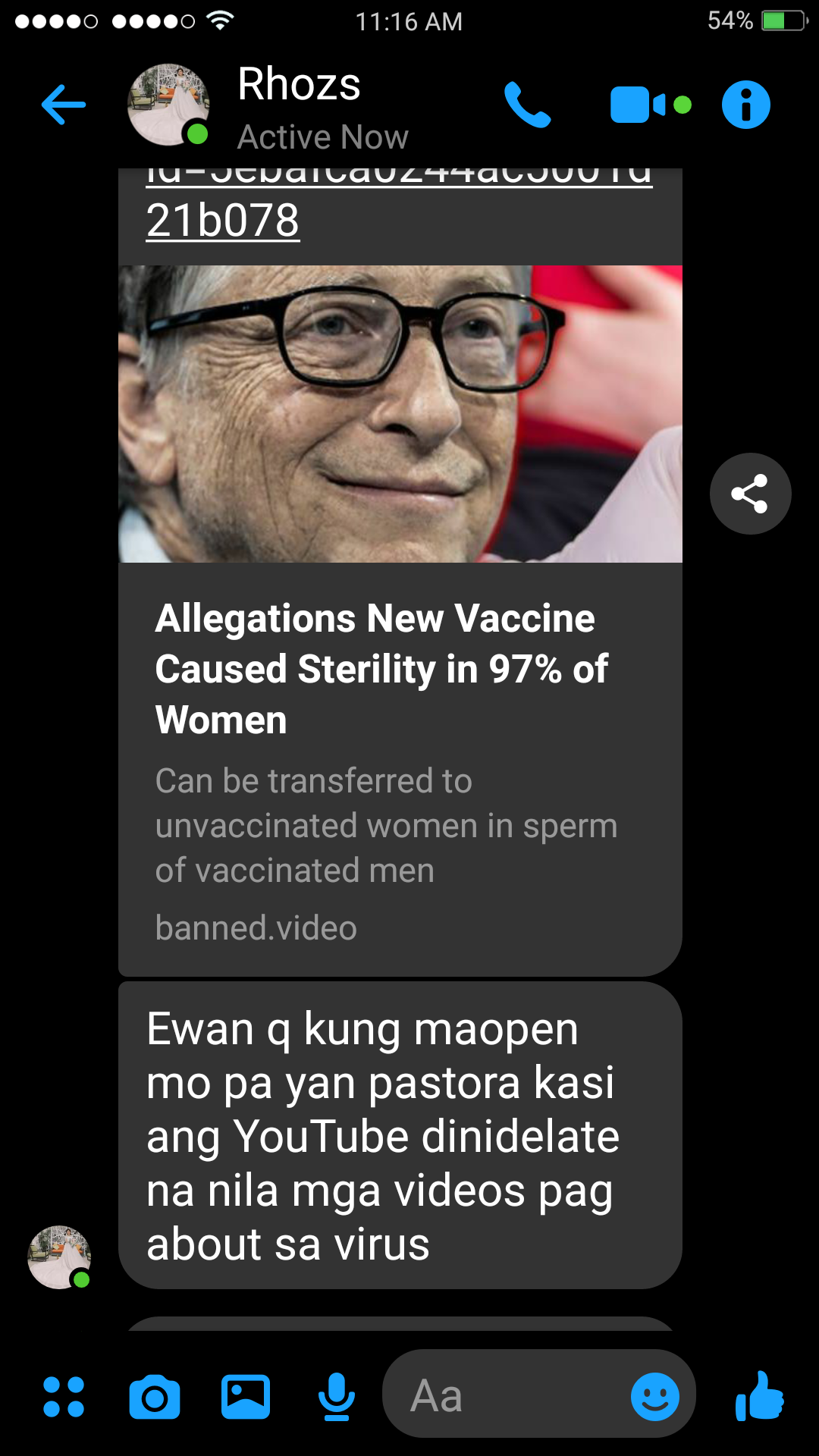Go back to the chat list
The image size is (819, 1456).
[64, 105]
